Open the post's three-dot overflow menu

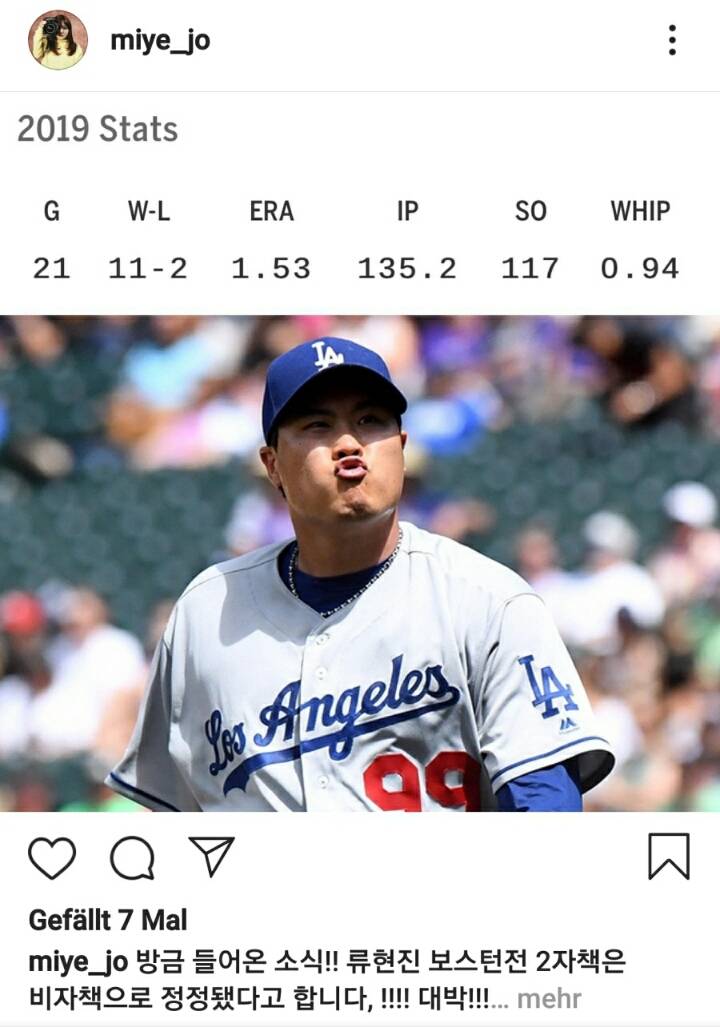point(672,40)
